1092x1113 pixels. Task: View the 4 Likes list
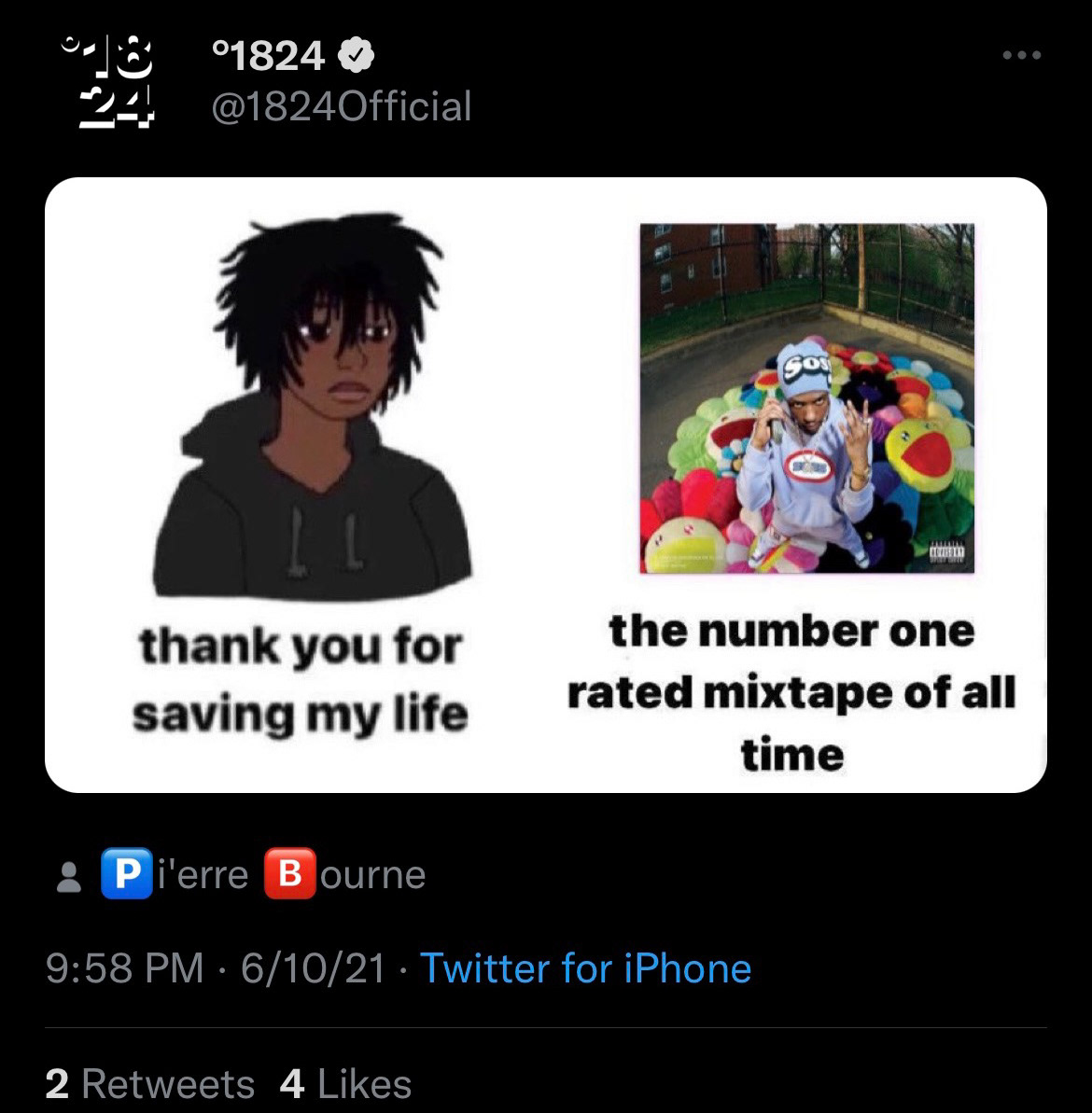click(x=345, y=1084)
